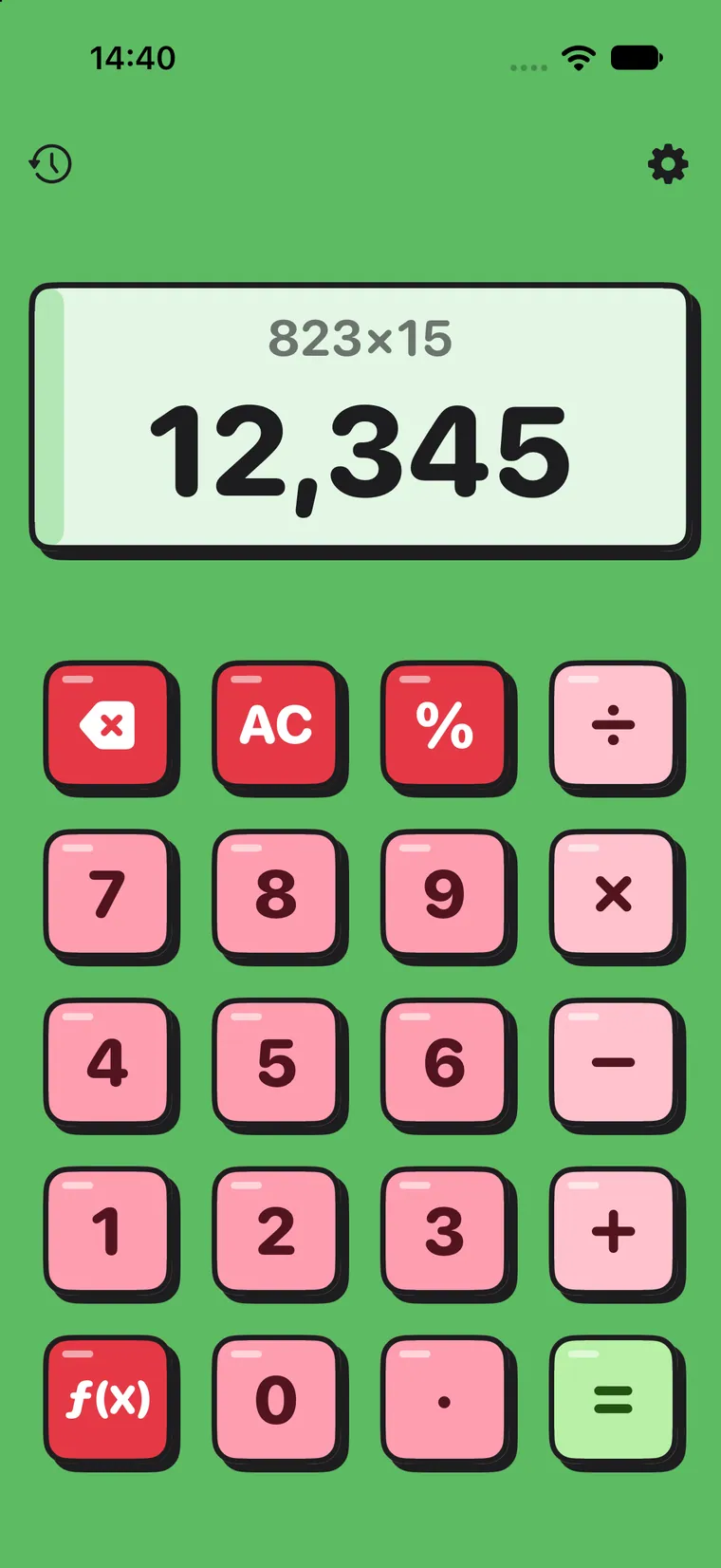Calculate result with the equals key

pos(614,1400)
